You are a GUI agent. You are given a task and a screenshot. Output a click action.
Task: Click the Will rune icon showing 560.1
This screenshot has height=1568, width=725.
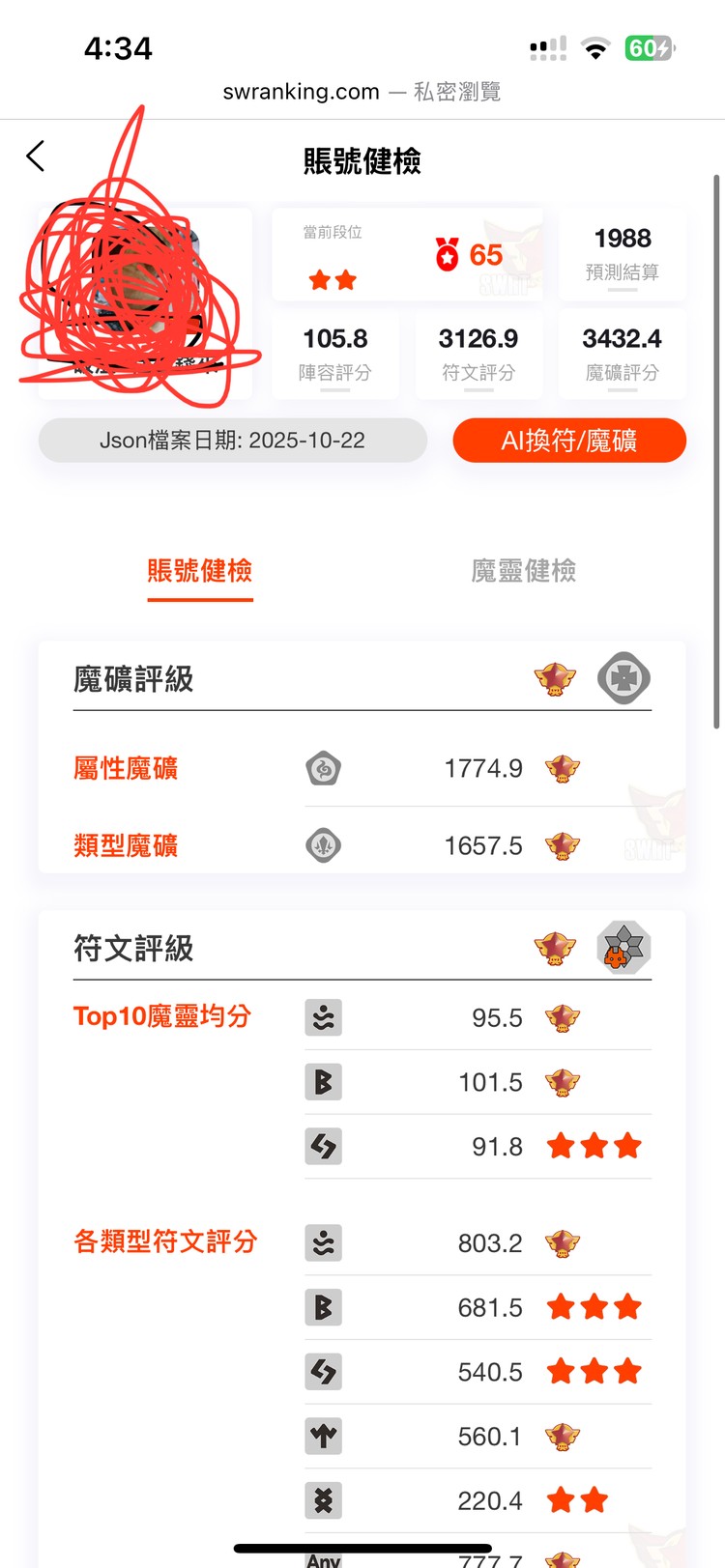[323, 1437]
